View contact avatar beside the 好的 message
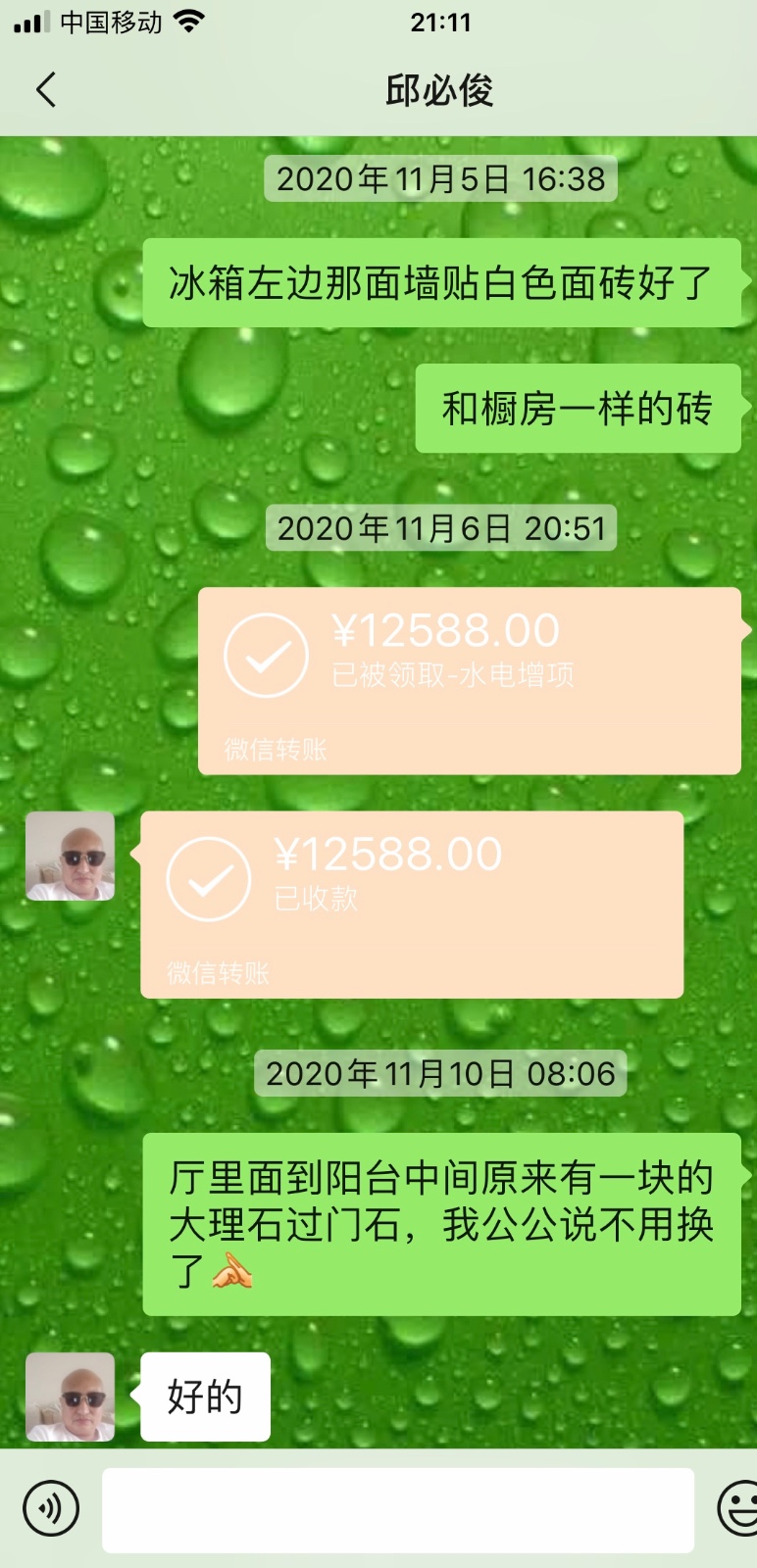The image size is (757, 1568). (x=70, y=1397)
